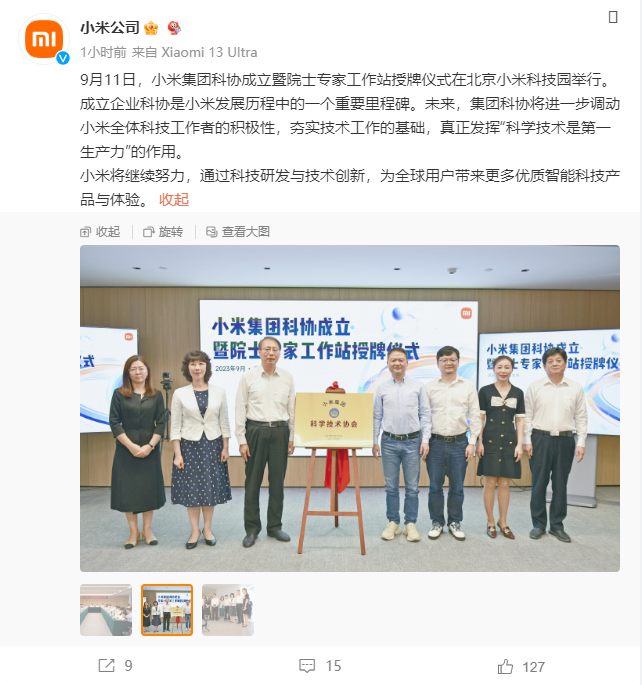The image size is (642, 685).
Task: Like the post with 127 likes
Action: click(x=520, y=665)
